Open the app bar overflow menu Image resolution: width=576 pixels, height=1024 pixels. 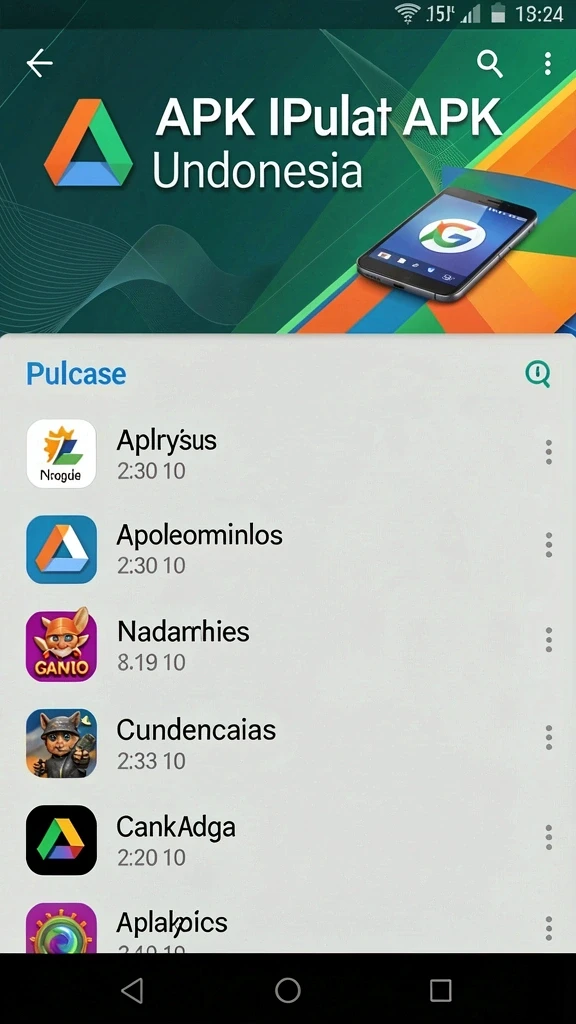point(548,64)
